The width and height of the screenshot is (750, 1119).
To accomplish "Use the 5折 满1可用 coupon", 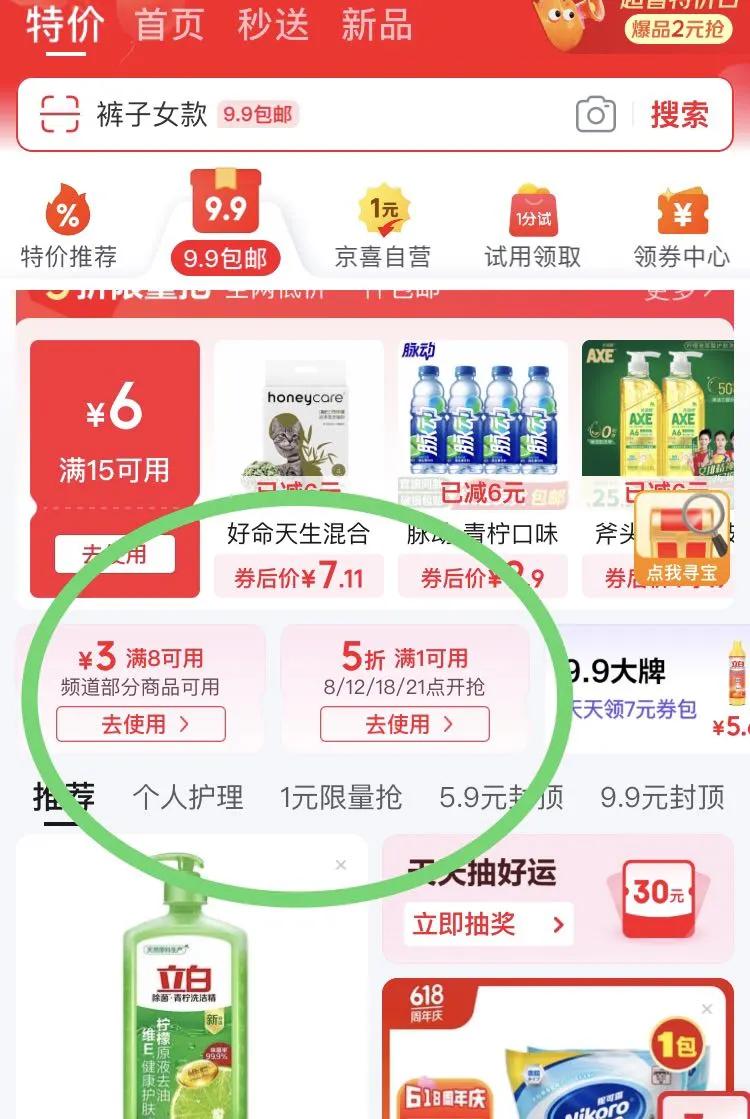I will 405,724.
